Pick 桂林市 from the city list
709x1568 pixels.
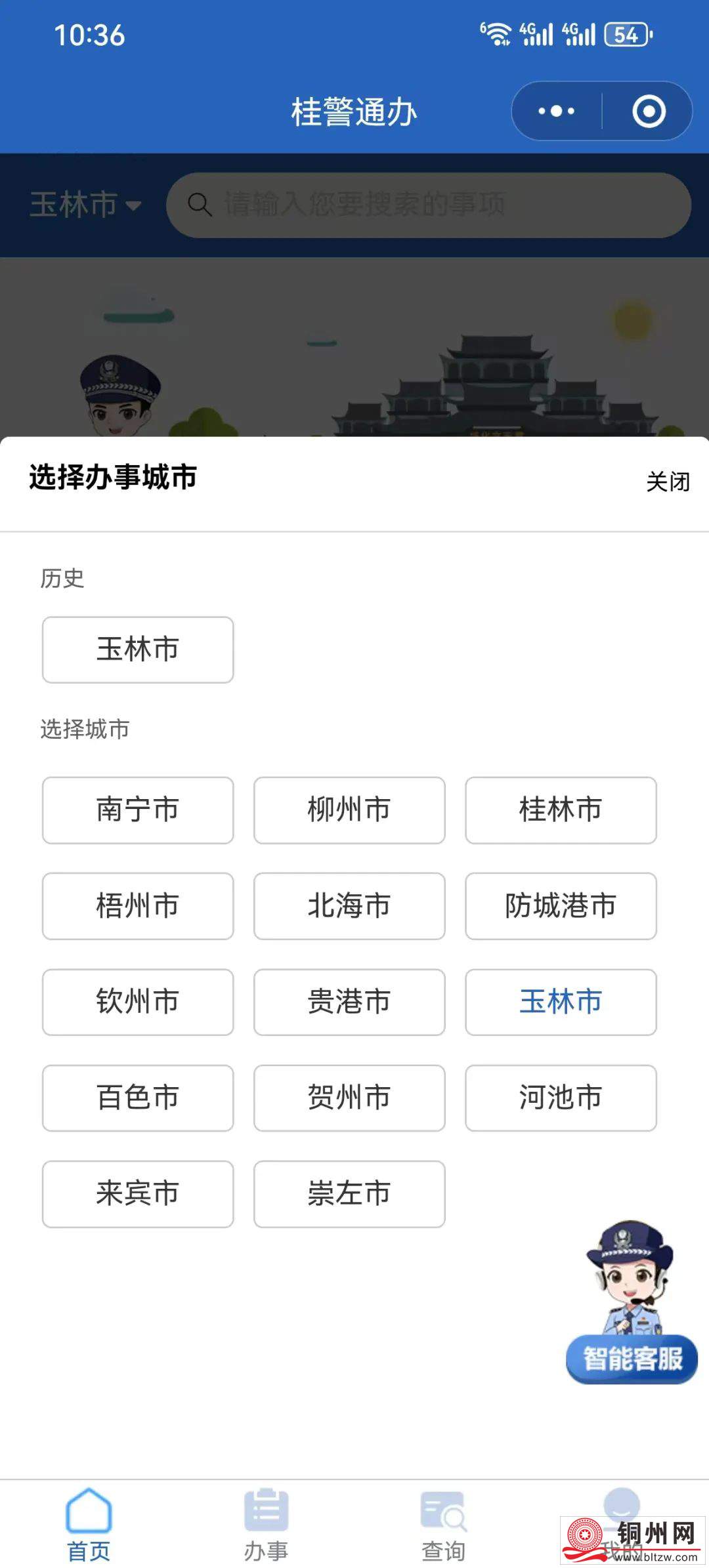pos(561,810)
